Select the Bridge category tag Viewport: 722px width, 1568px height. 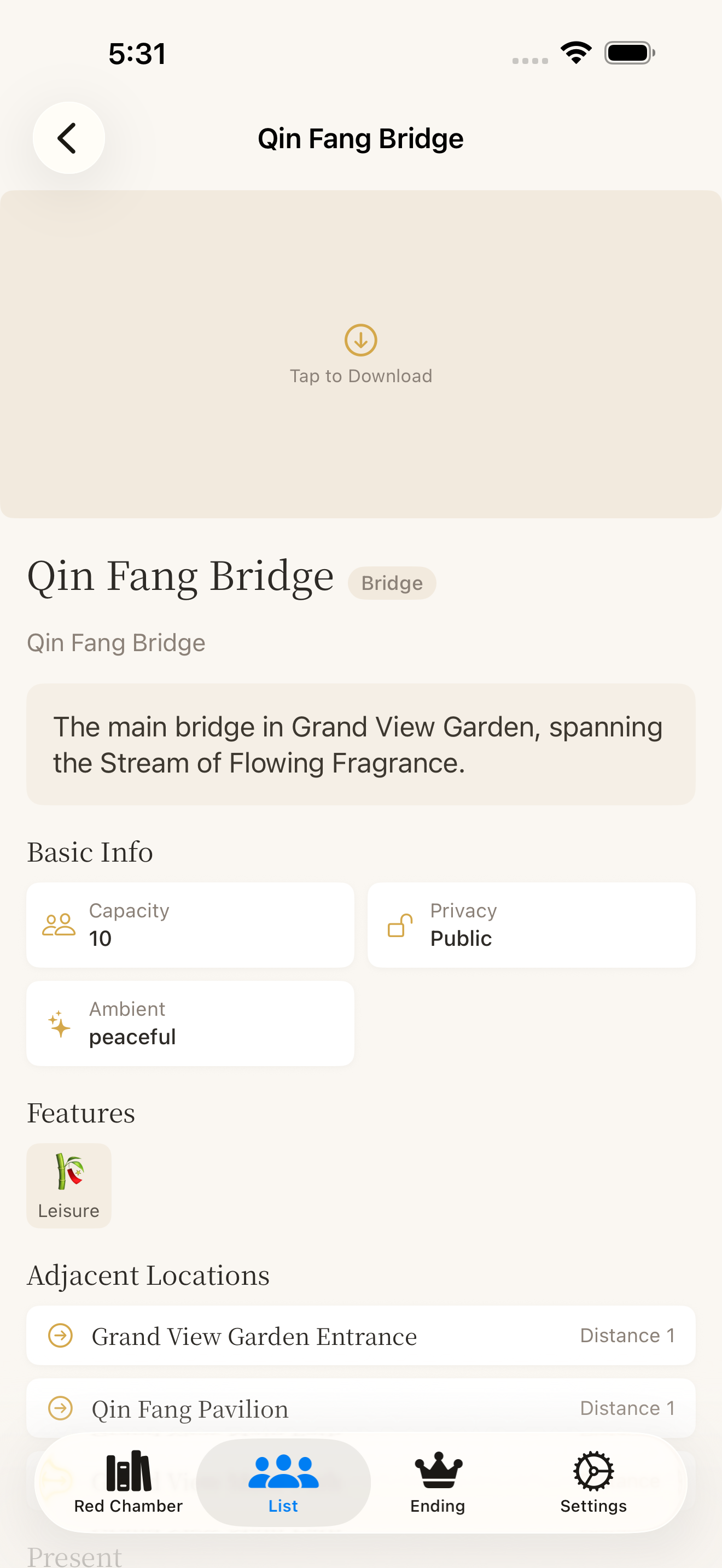click(392, 582)
